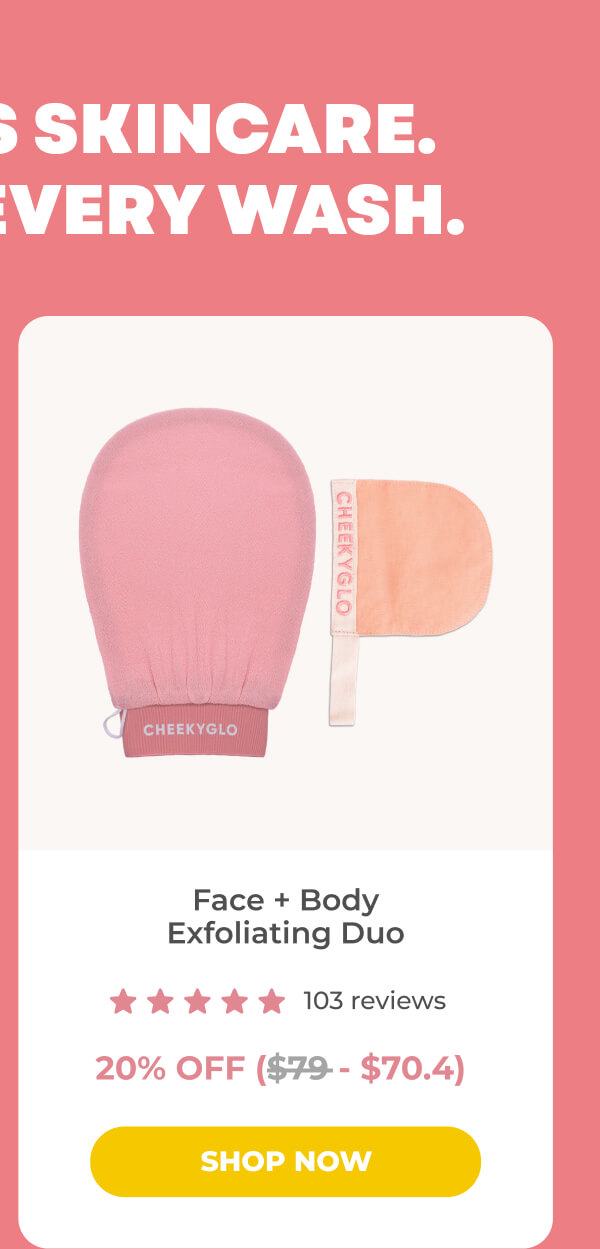The height and width of the screenshot is (1249, 600).
Task: Tap the SHOP NOW button
Action: coord(285,1161)
